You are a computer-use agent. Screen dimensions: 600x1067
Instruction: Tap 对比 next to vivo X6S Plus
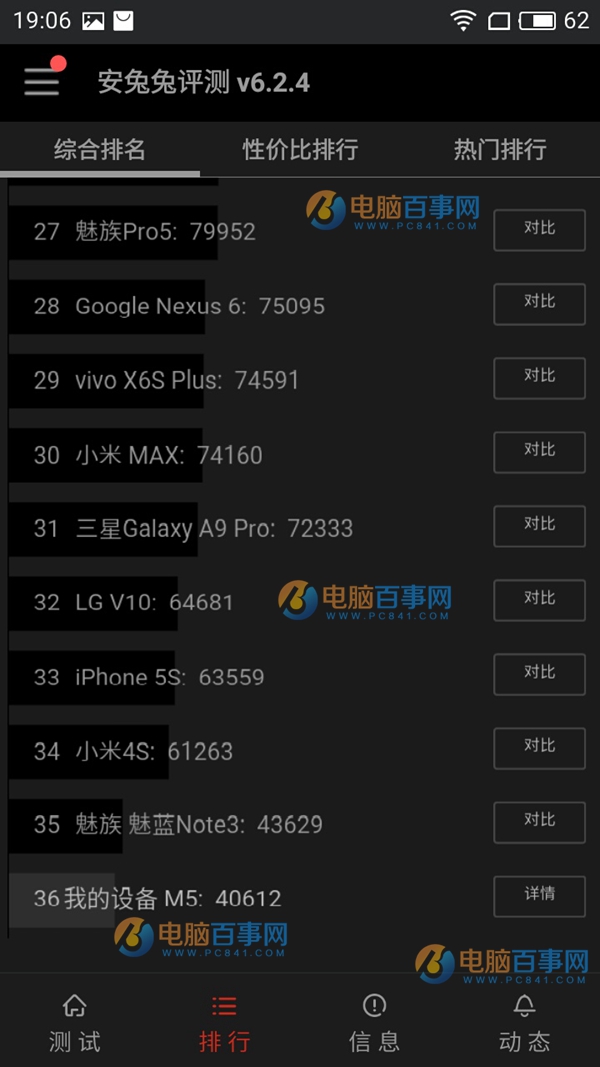[x=539, y=378]
